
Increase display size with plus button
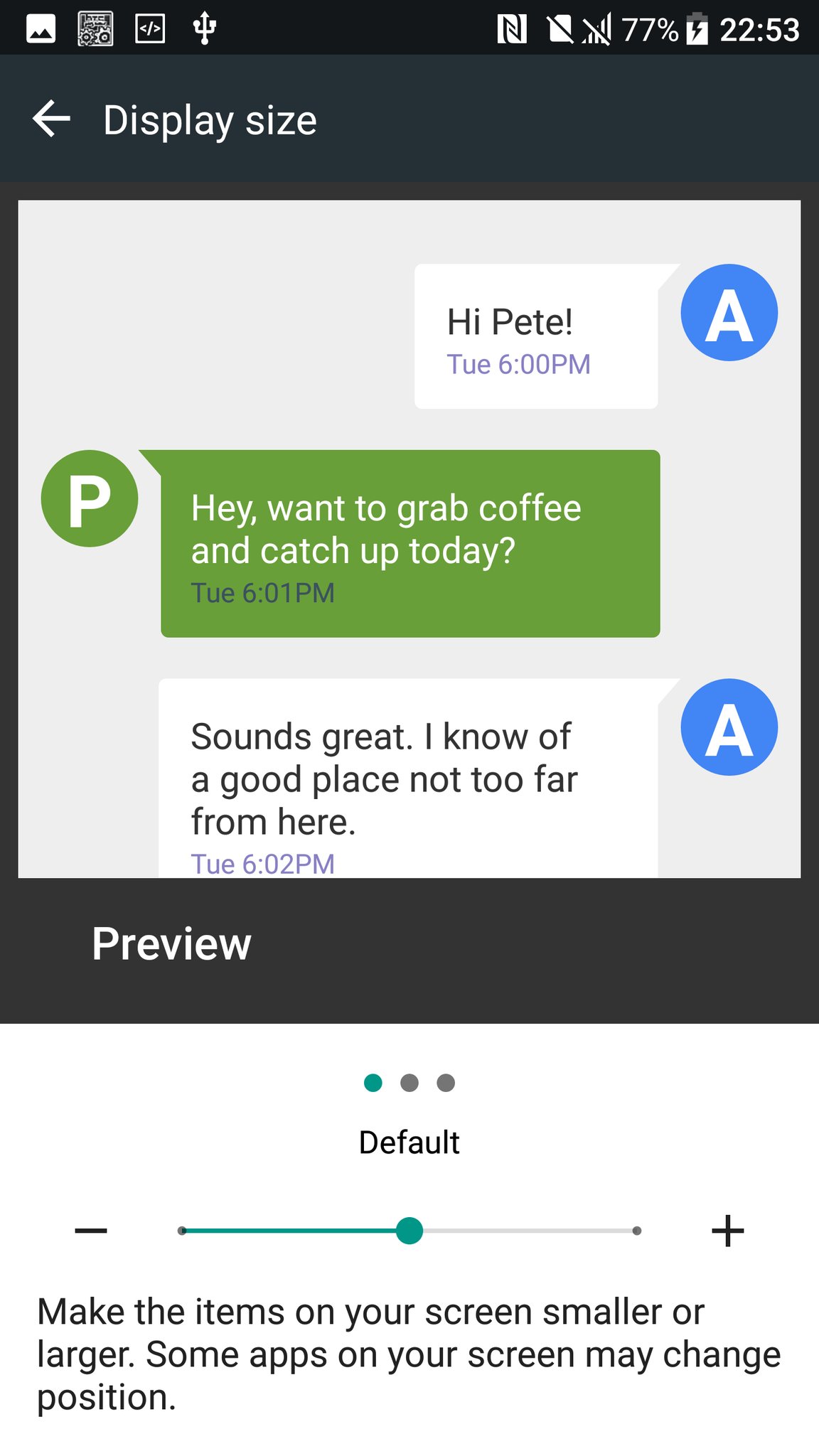coord(727,1231)
